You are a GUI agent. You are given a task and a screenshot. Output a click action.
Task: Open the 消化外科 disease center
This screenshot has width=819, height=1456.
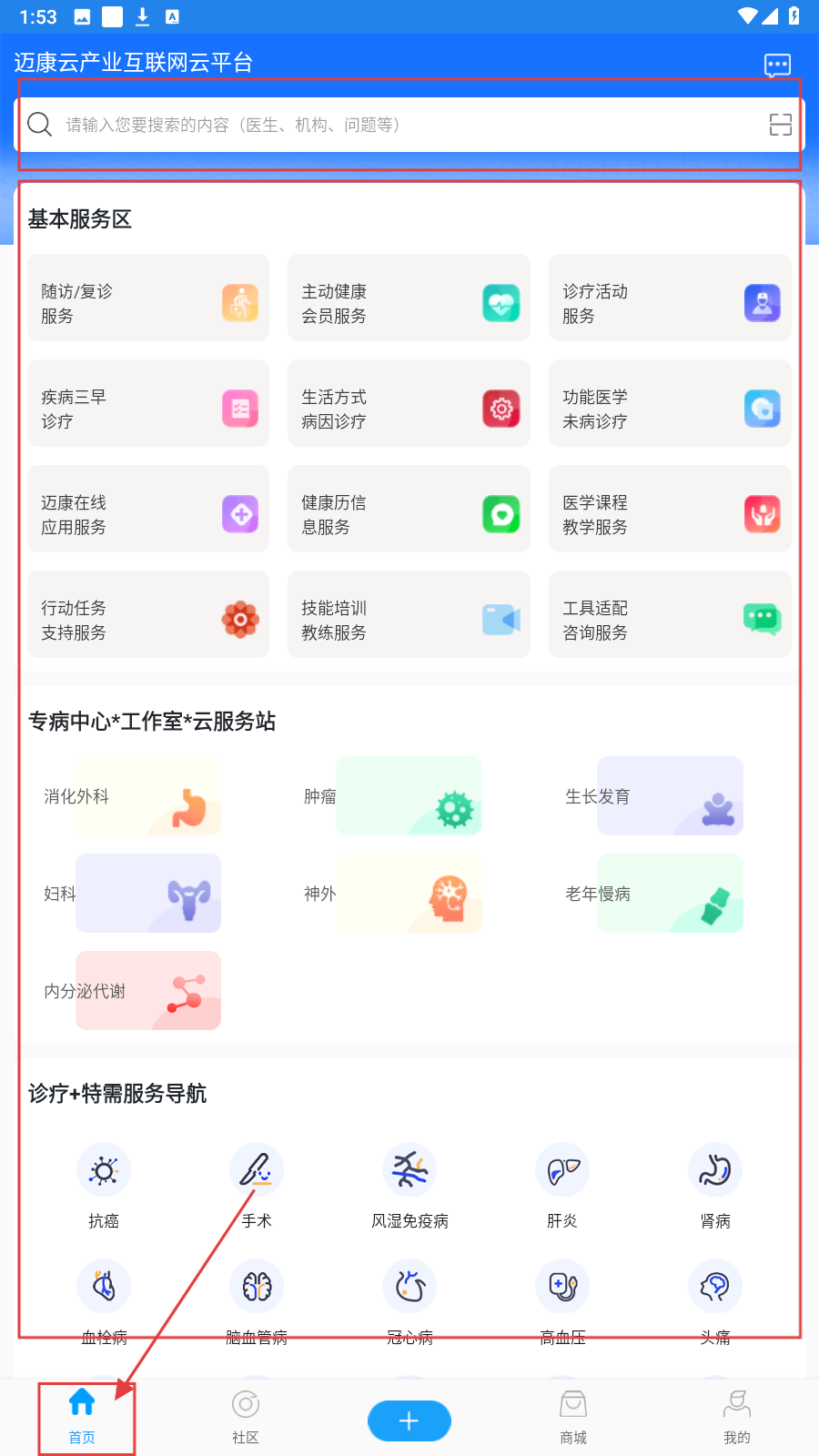pyautogui.click(x=133, y=796)
